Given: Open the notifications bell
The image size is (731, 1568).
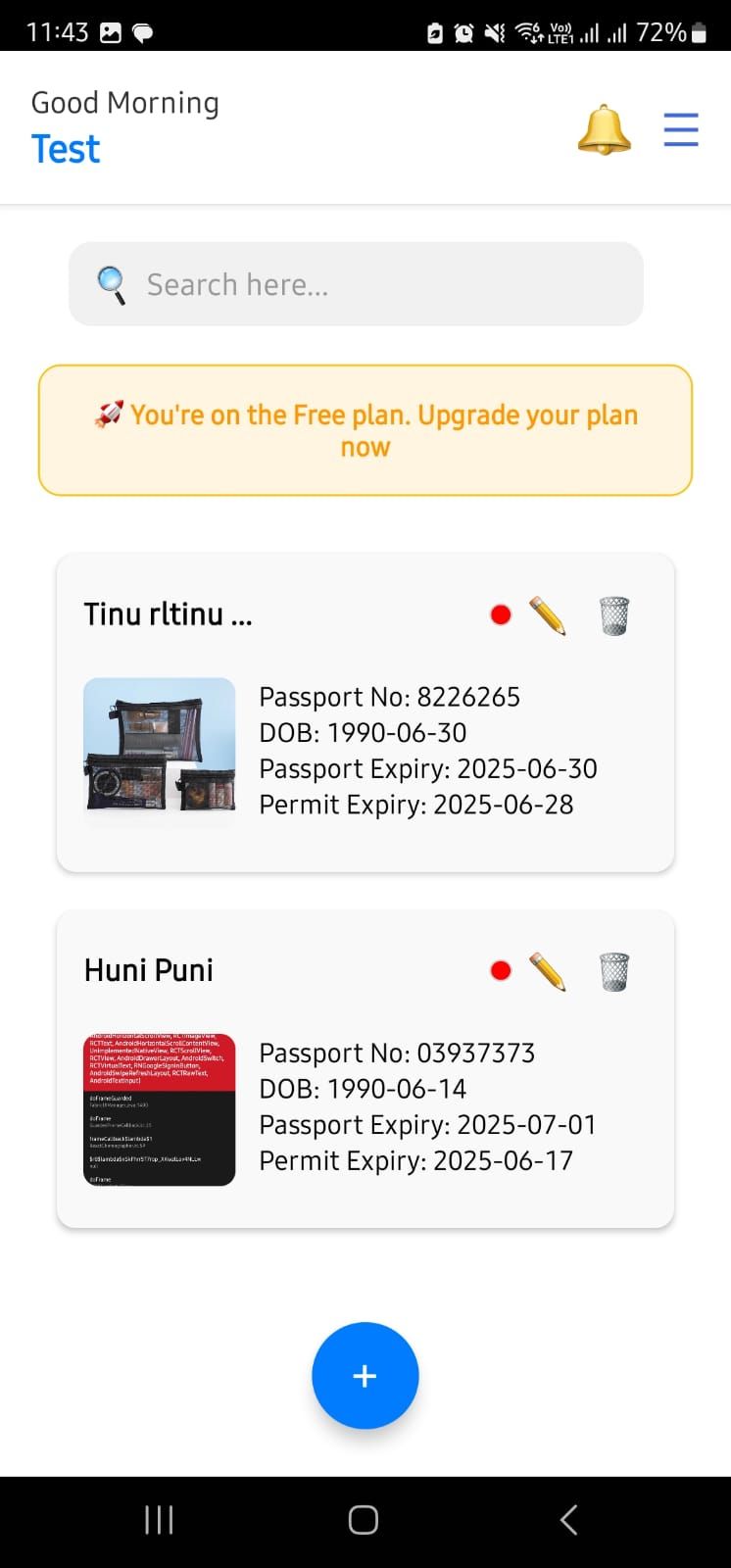Looking at the screenshot, I should (x=604, y=129).
